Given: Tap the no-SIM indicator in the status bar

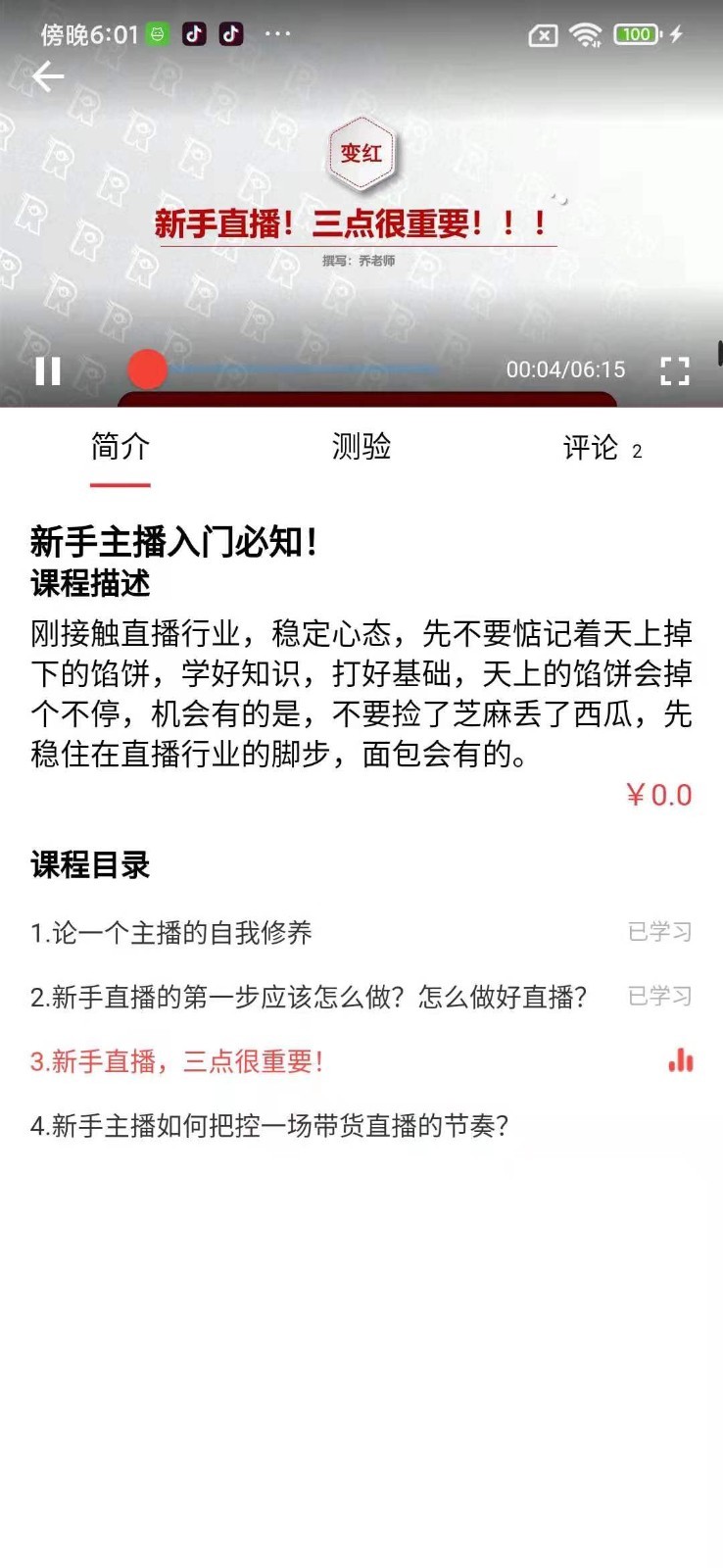Looking at the screenshot, I should 544,34.
